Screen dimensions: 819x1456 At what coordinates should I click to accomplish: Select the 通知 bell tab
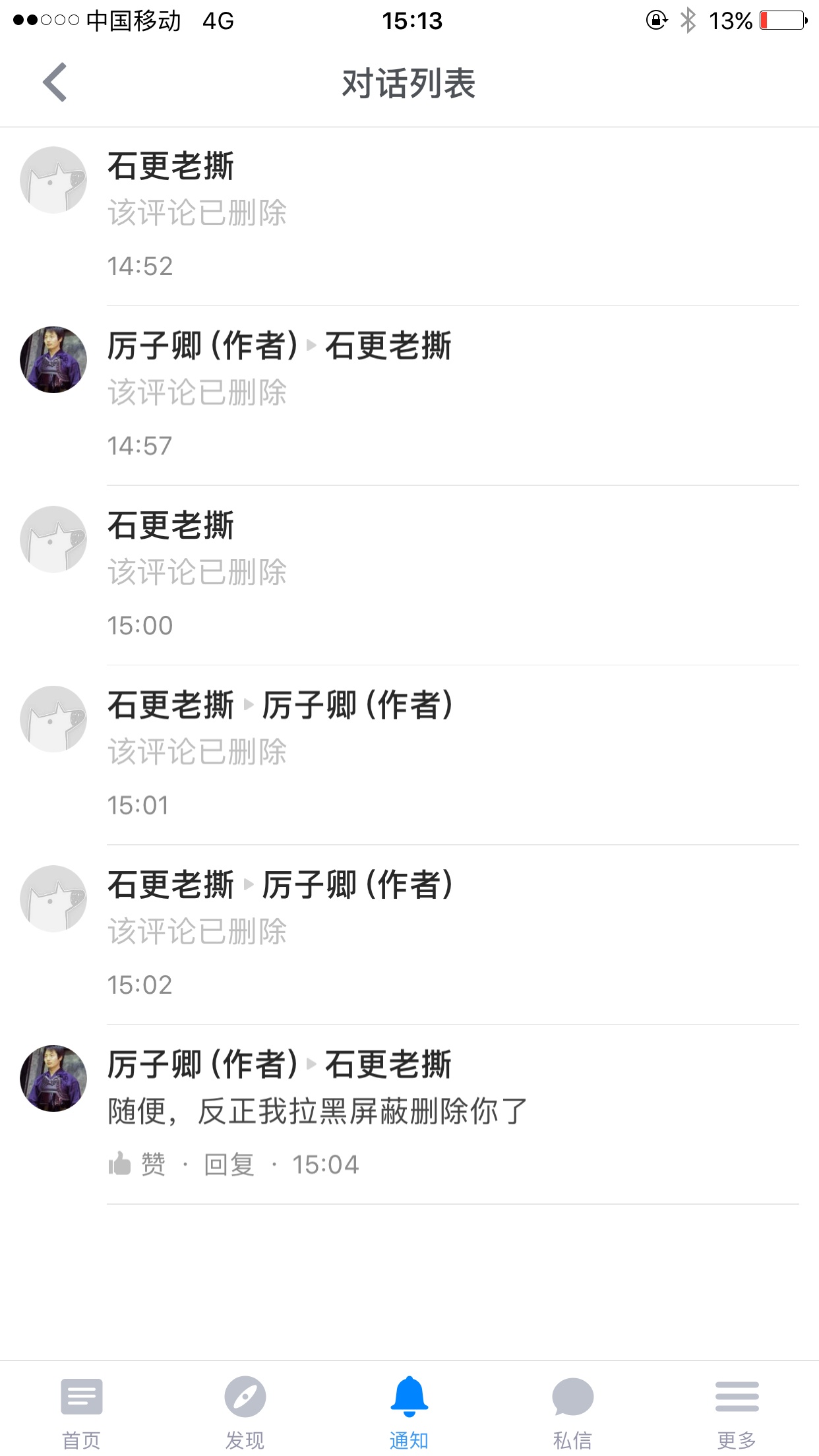point(409,1411)
